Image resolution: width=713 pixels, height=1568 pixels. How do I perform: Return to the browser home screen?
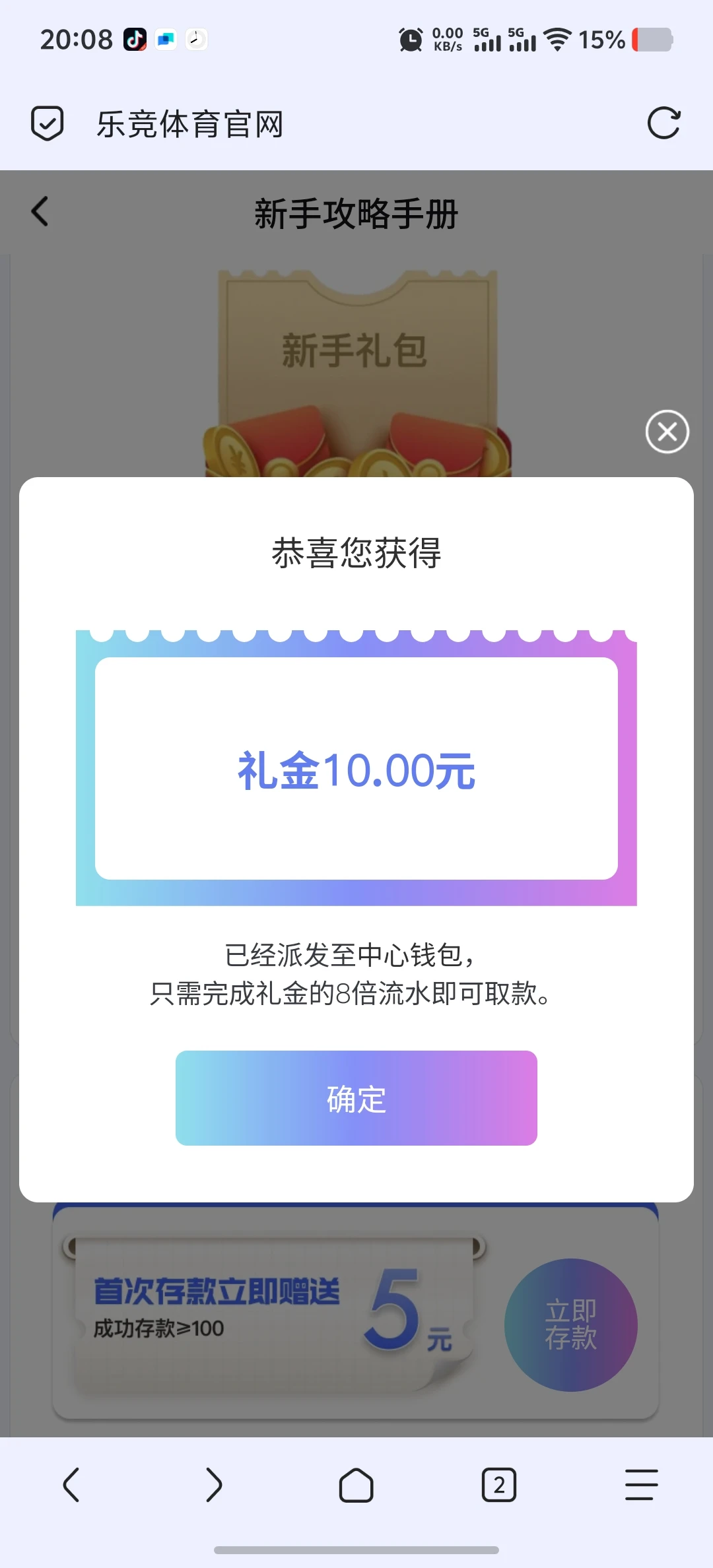[x=356, y=1486]
